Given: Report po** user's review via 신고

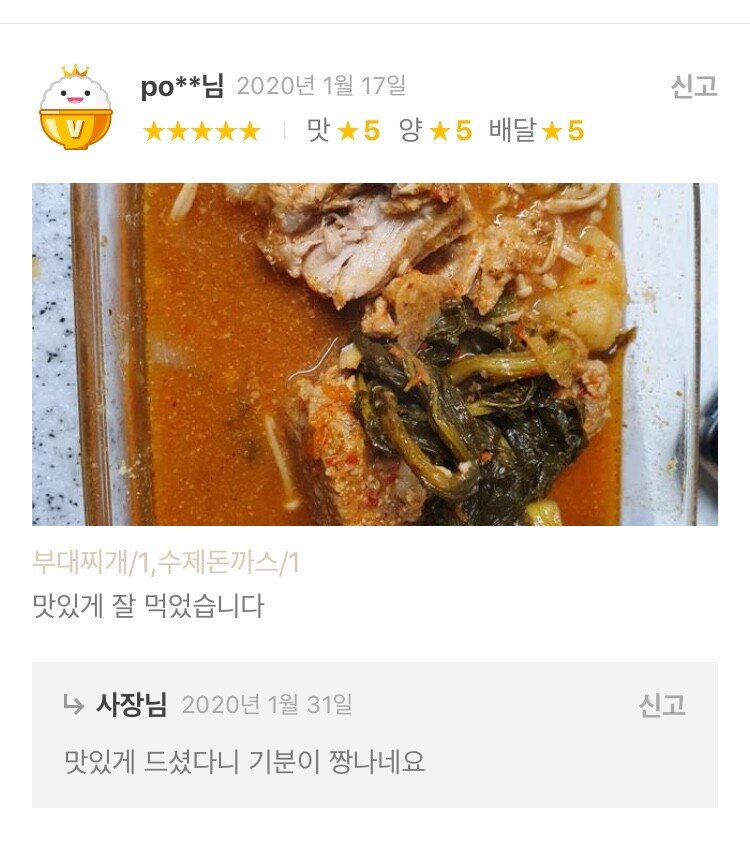Looking at the screenshot, I should pos(693,87).
